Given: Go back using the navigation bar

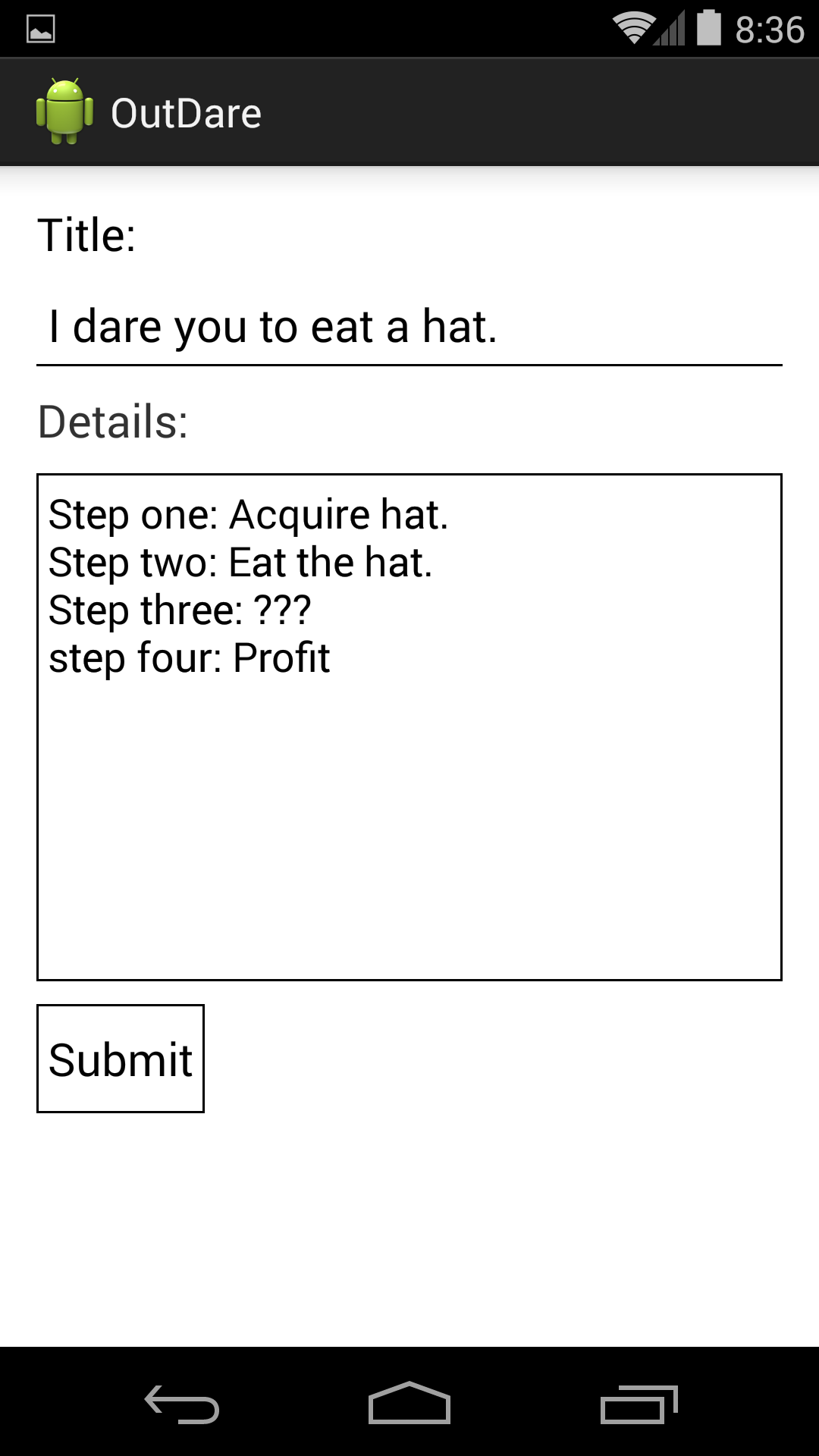Looking at the screenshot, I should click(182, 1403).
